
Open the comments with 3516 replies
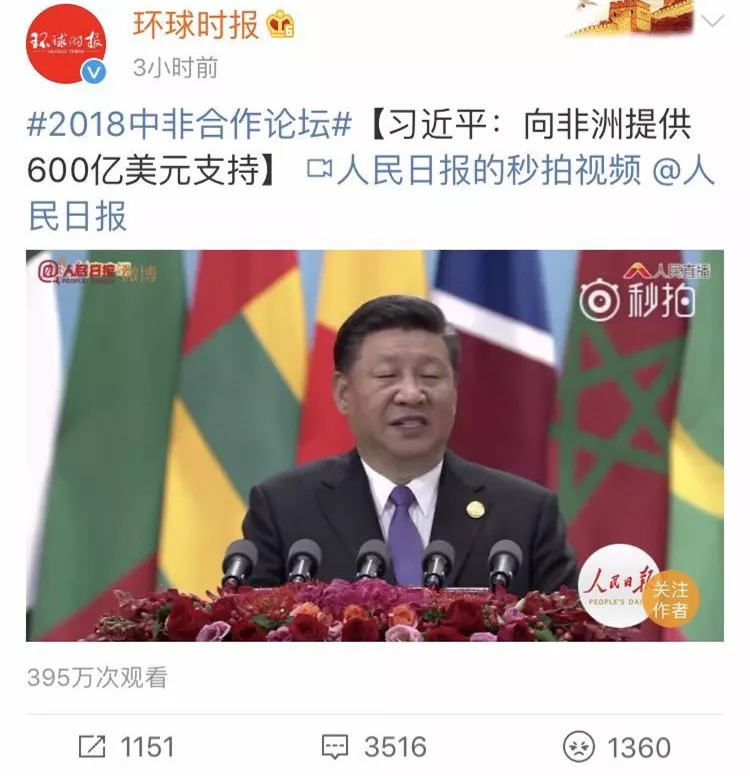374,747
